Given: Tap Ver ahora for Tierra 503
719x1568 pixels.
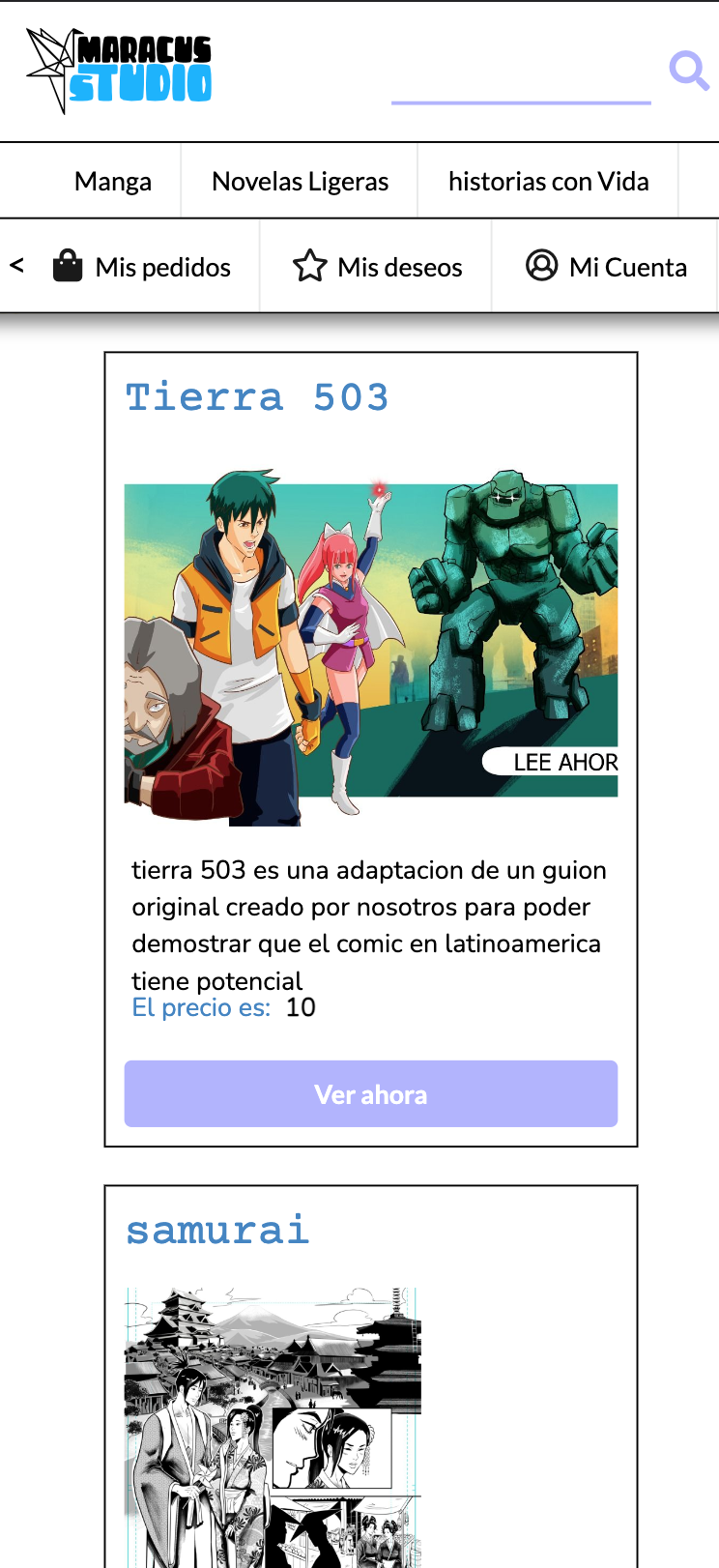Looking at the screenshot, I should tap(371, 1094).
